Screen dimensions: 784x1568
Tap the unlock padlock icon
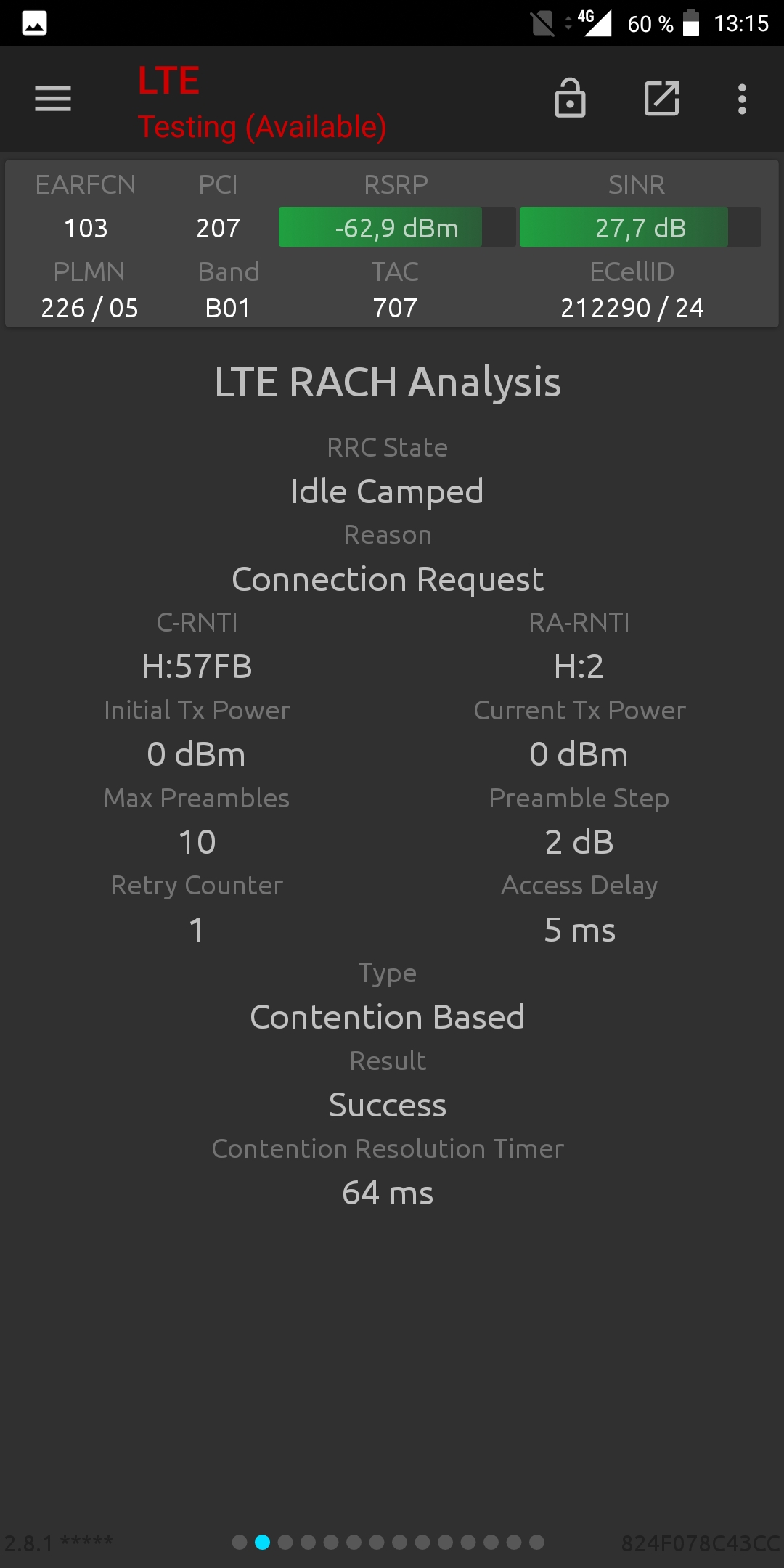pyautogui.click(x=570, y=98)
